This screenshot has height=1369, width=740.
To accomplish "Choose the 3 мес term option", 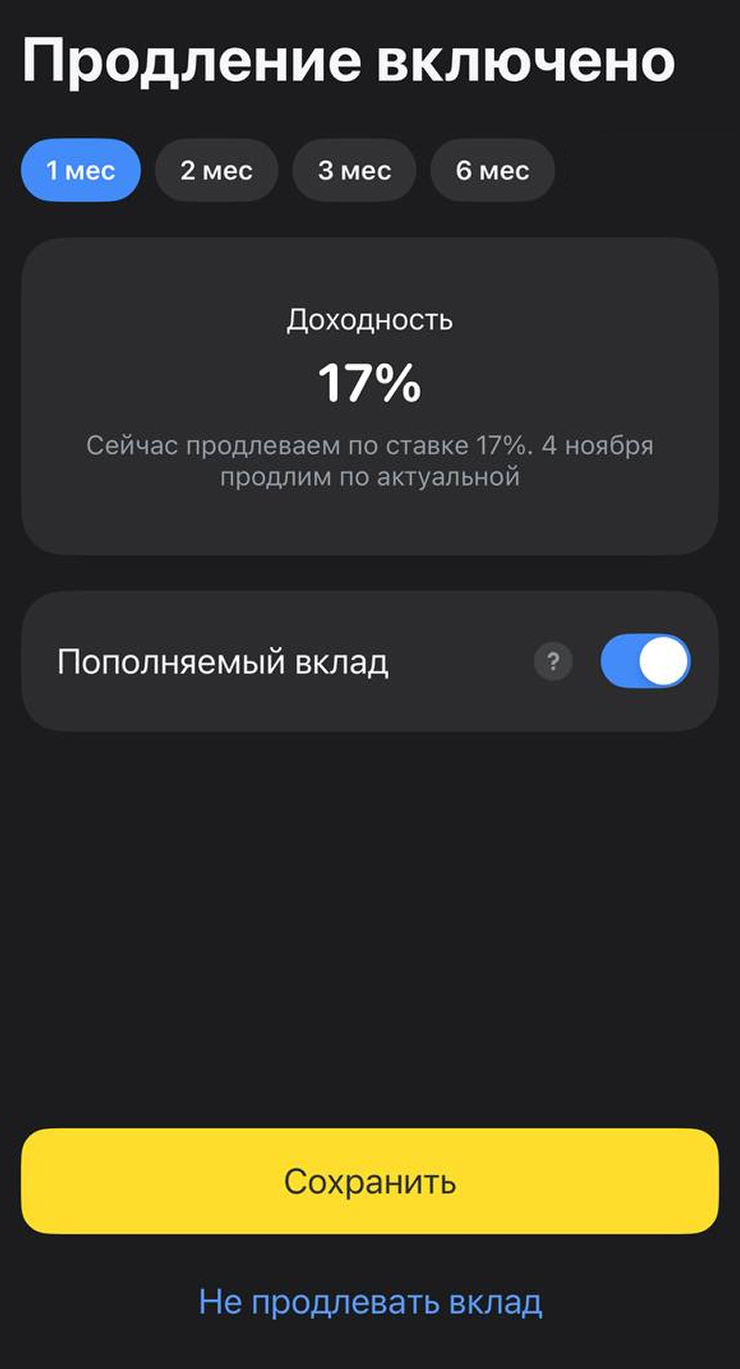I will [354, 170].
